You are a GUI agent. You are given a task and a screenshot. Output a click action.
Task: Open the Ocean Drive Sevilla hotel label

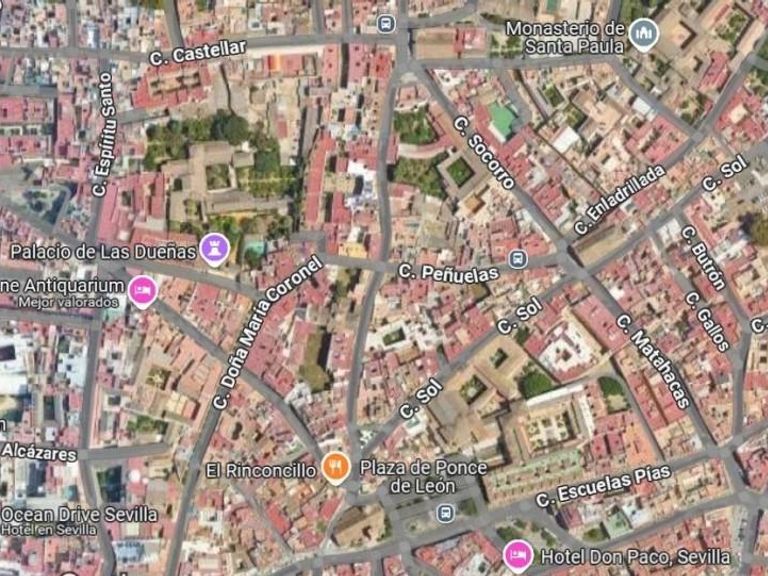click(x=80, y=515)
